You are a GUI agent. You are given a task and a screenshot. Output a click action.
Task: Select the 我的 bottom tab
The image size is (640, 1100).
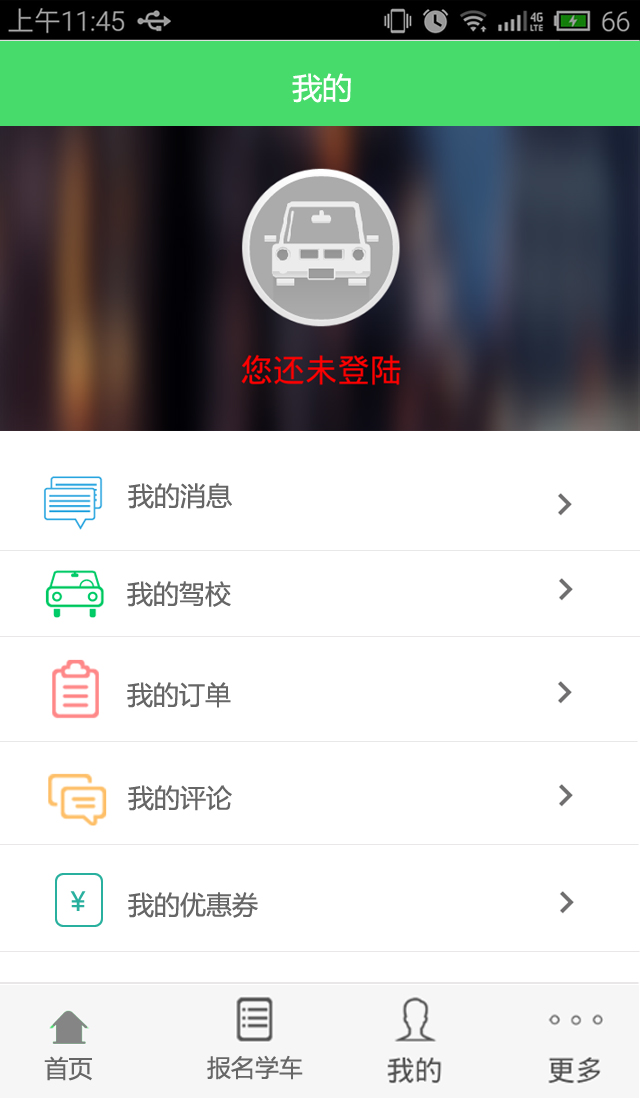tap(414, 1044)
